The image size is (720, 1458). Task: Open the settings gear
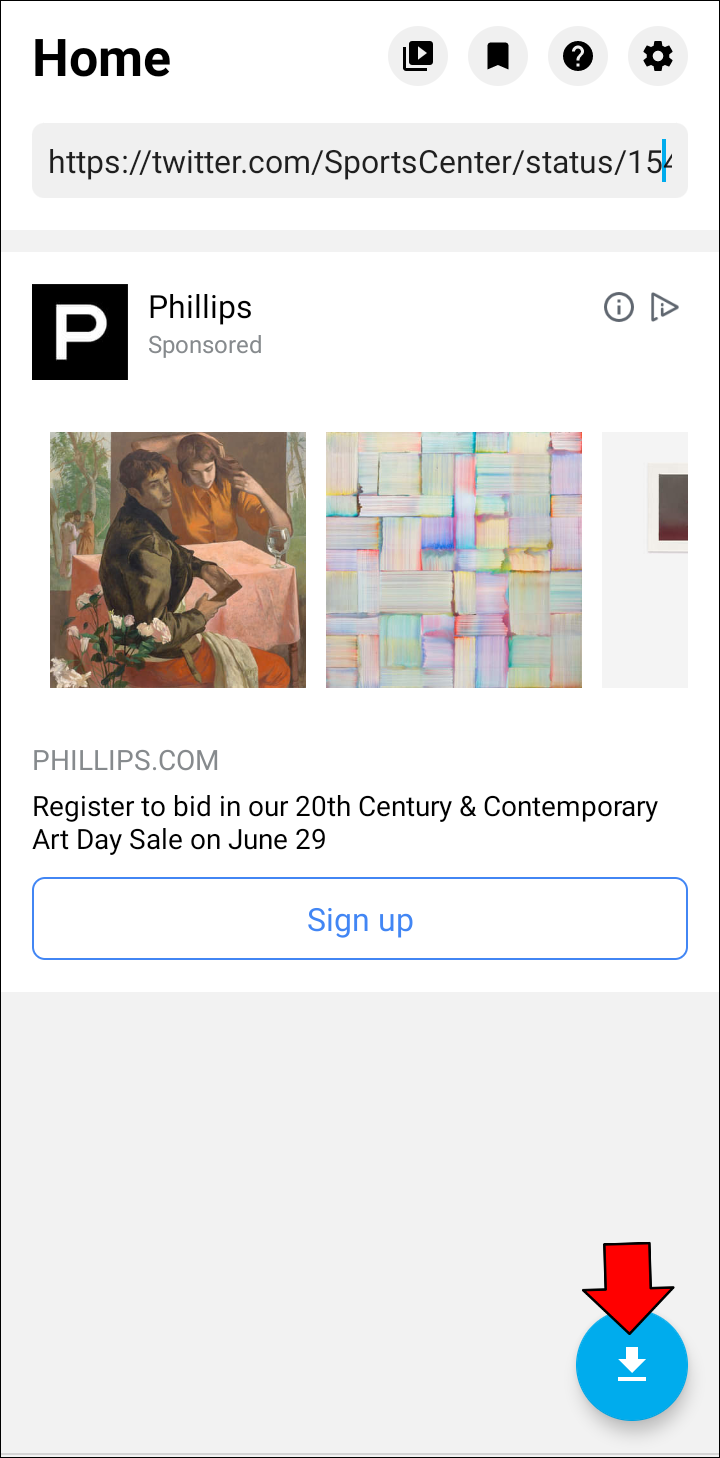658,56
